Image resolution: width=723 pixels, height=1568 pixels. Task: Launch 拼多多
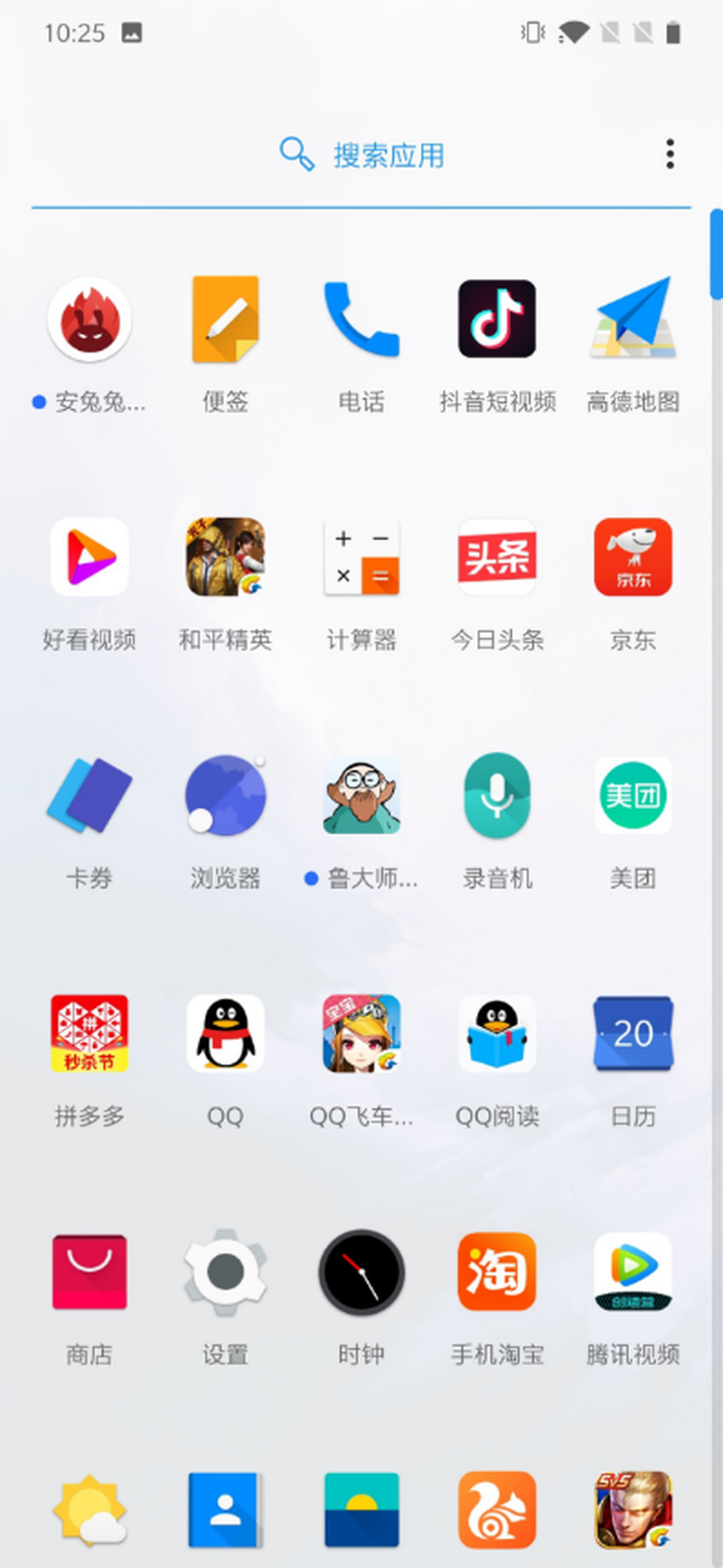(89, 1034)
